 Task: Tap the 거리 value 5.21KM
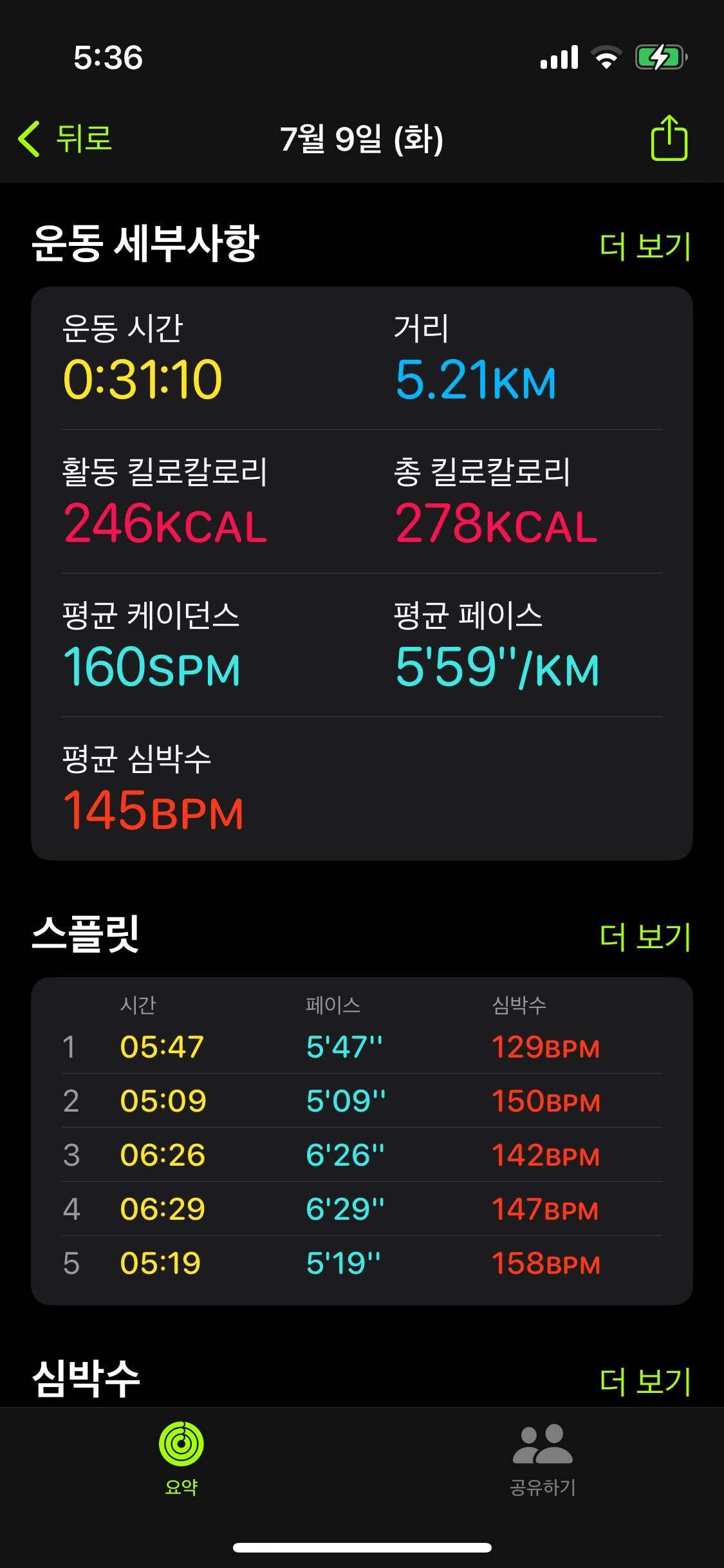(476, 380)
